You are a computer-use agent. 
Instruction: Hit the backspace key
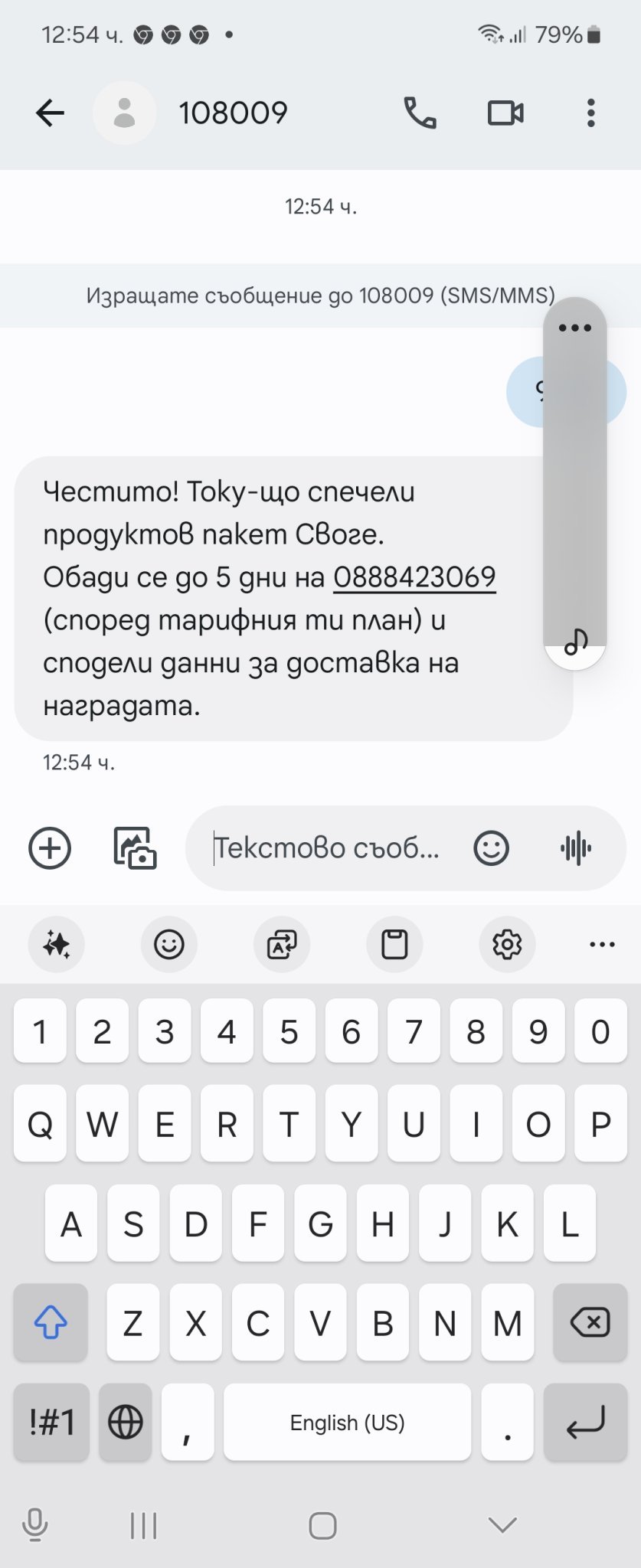coord(590,1322)
